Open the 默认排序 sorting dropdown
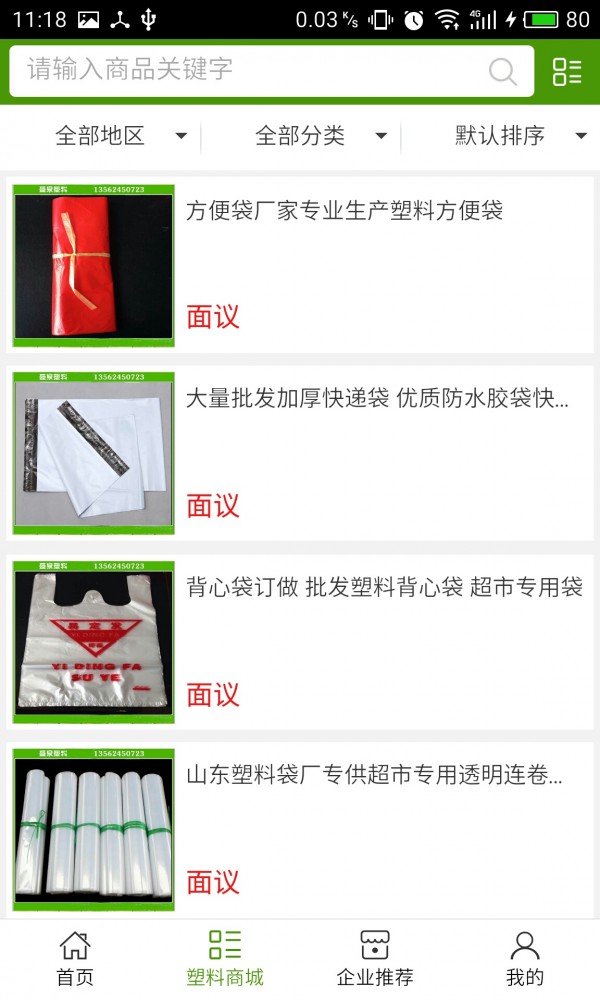The image size is (600, 1000). [520, 136]
